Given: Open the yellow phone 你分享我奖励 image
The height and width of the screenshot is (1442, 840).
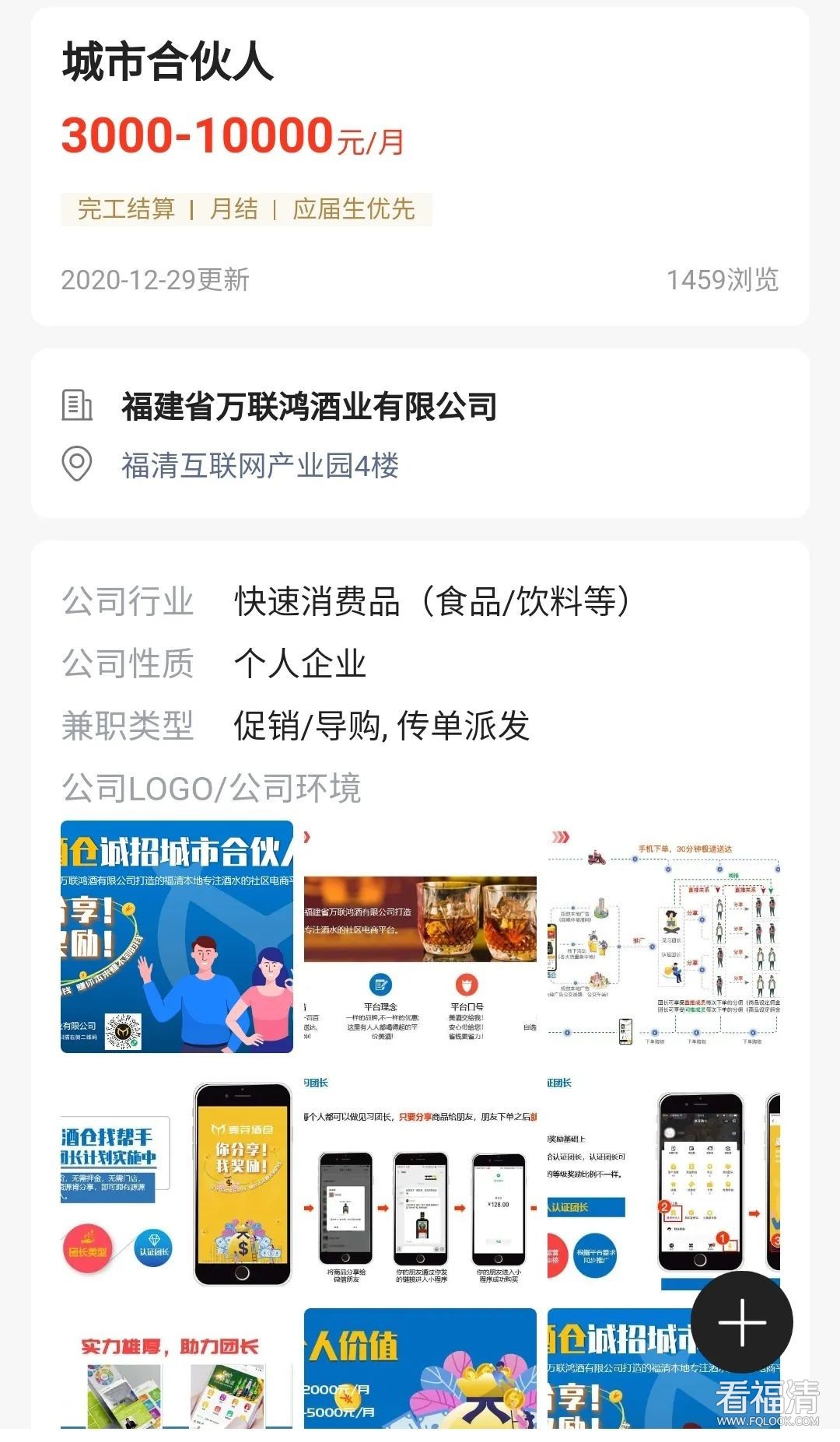Looking at the screenshot, I should (177, 1180).
